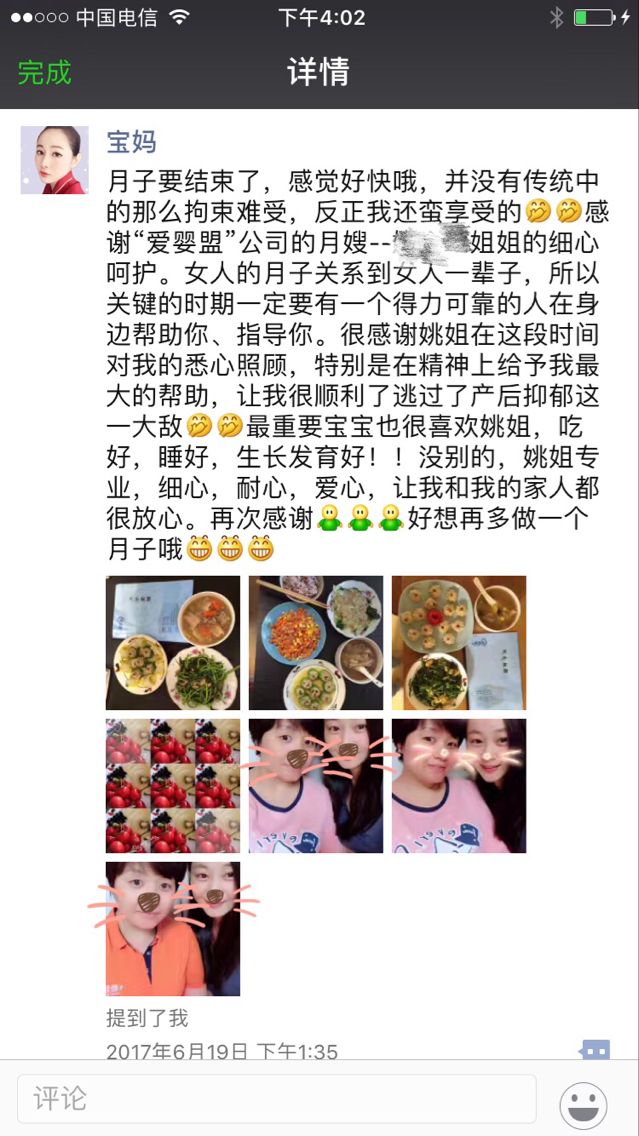Open the fifth photo, selfie beside cherries
Image resolution: width=639 pixels, height=1136 pixels.
315,785
